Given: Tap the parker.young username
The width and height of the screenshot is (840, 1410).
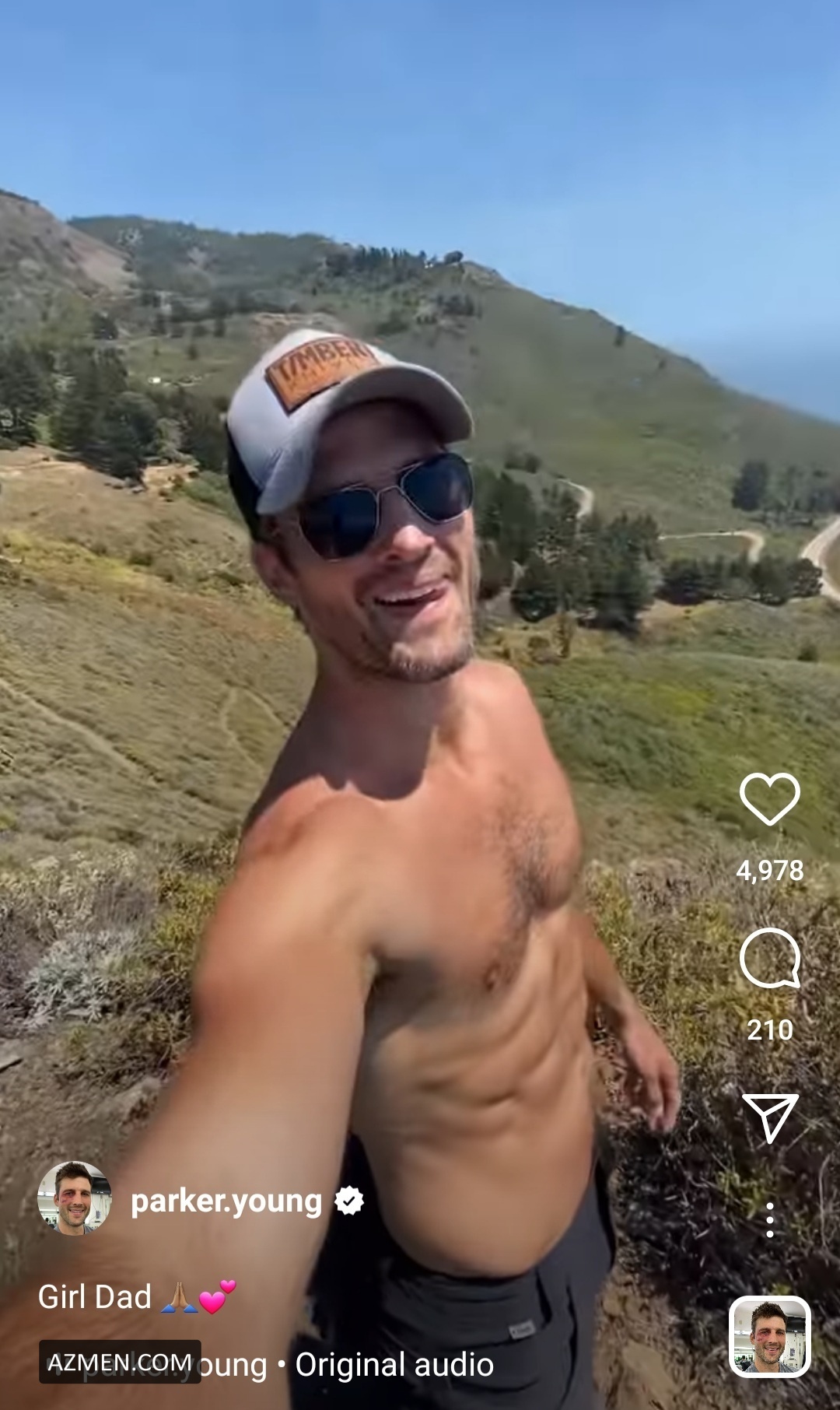Looking at the screenshot, I should 226,1201.
